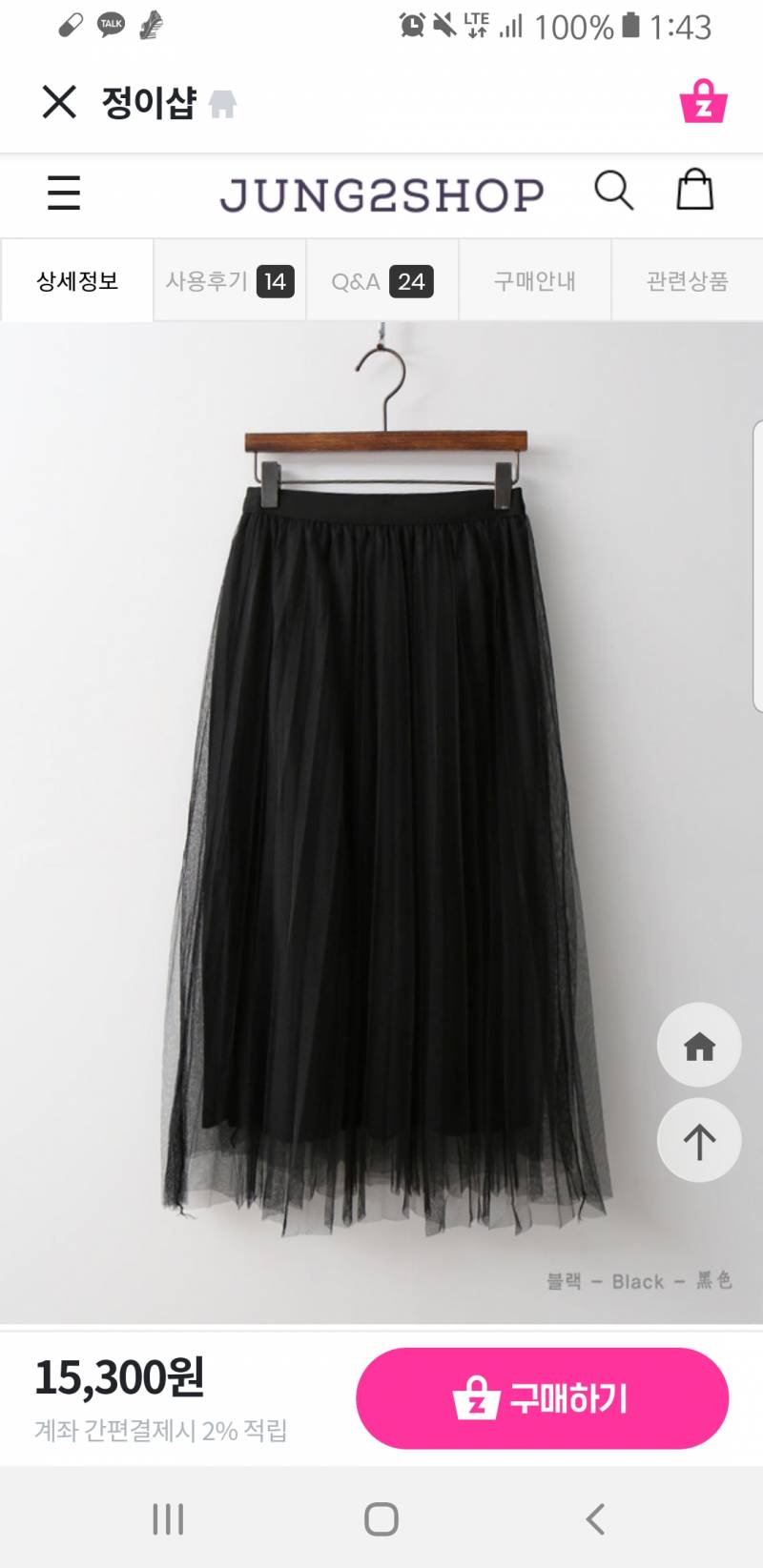763x1568 pixels.
Task: Close the 정이샵 in-app page
Action: point(59,101)
